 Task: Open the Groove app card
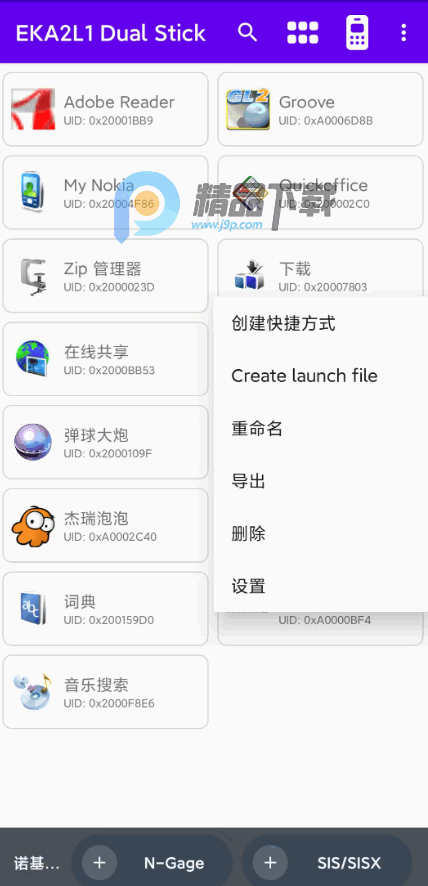[x=321, y=109]
